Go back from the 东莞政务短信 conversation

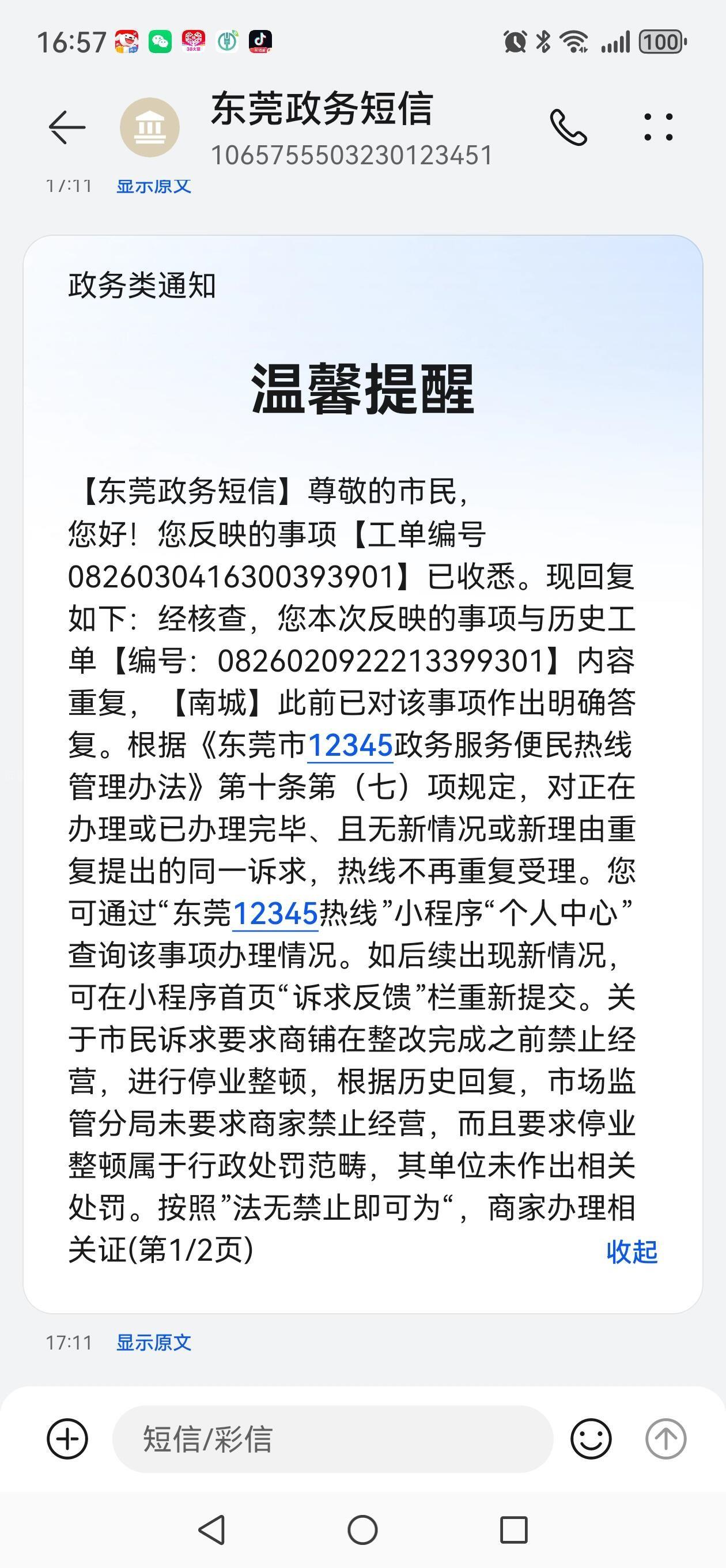pos(66,127)
